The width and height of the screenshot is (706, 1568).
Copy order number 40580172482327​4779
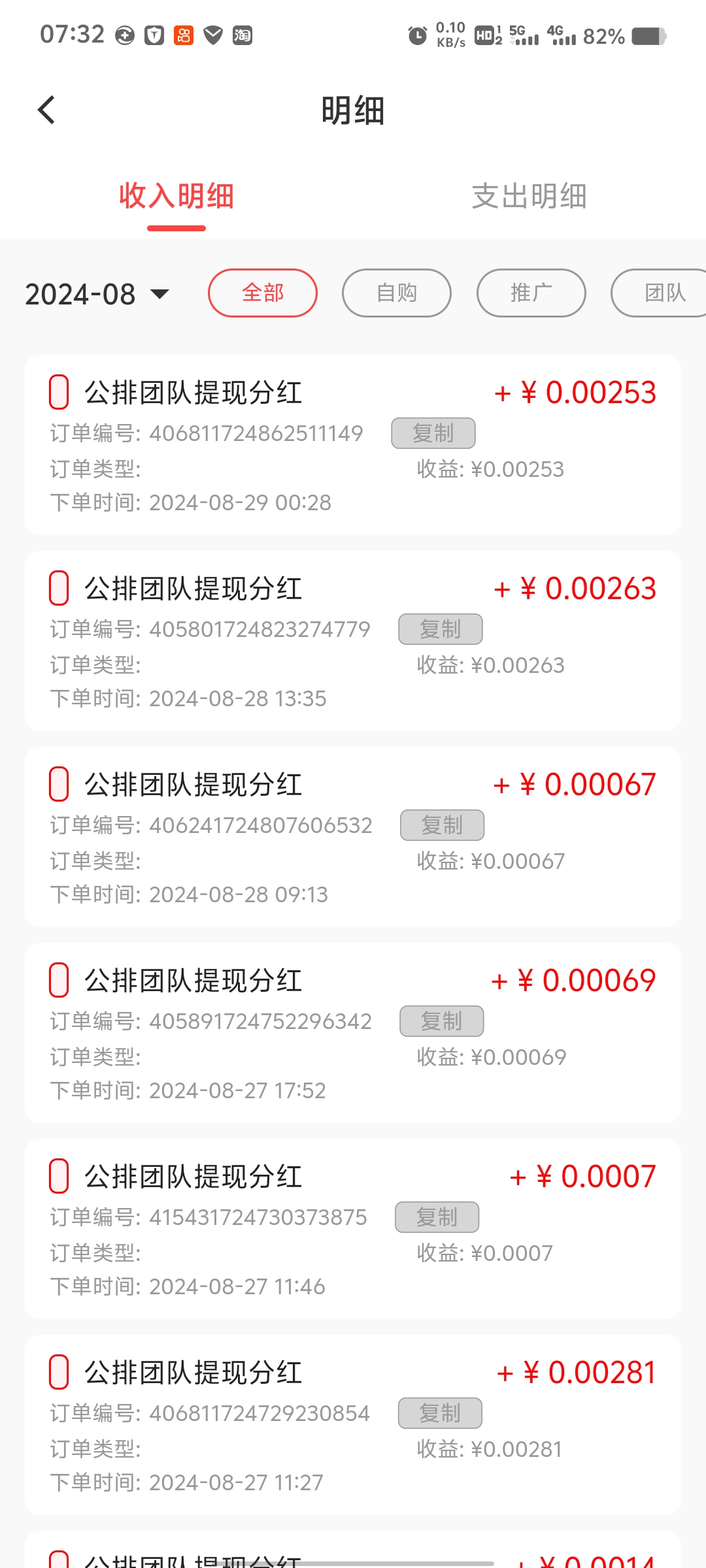(440, 629)
